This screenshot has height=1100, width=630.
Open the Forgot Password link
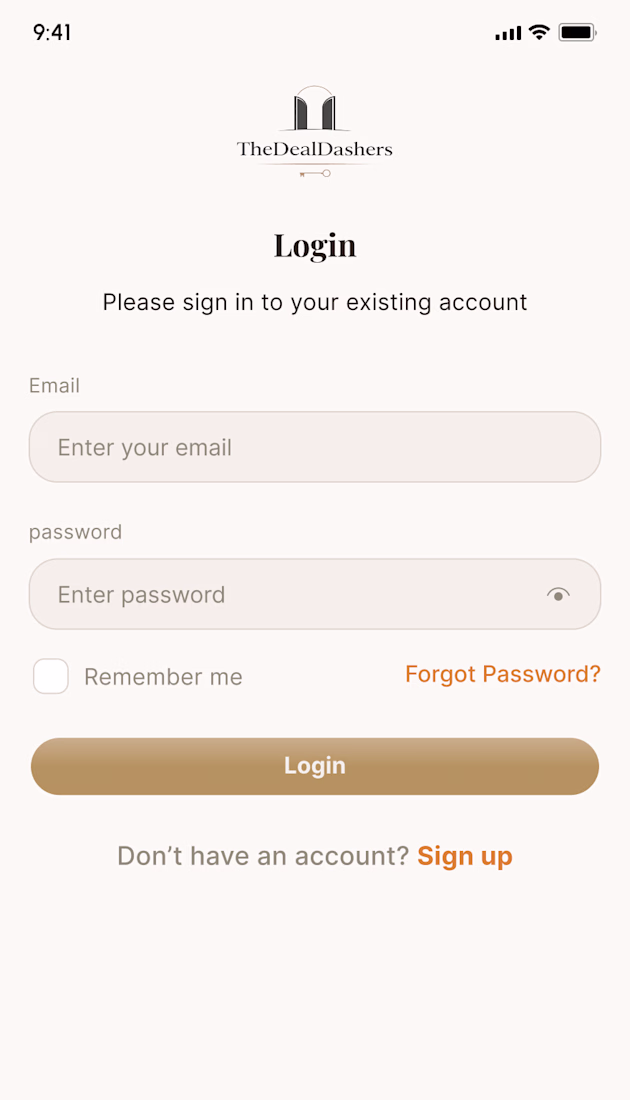(x=502, y=674)
